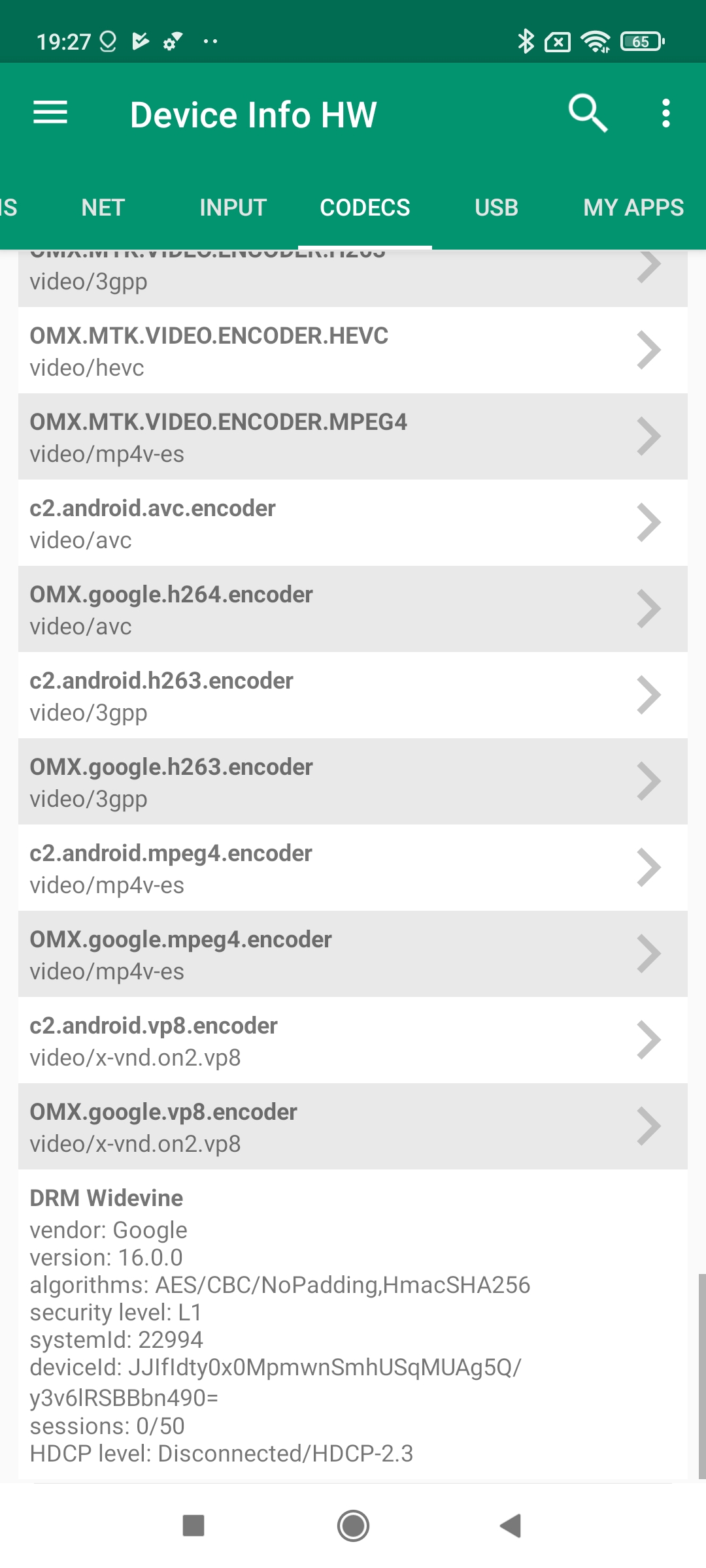This screenshot has width=706, height=1568.
Task: Select the c2.android.h263.encoder row
Action: click(353, 696)
